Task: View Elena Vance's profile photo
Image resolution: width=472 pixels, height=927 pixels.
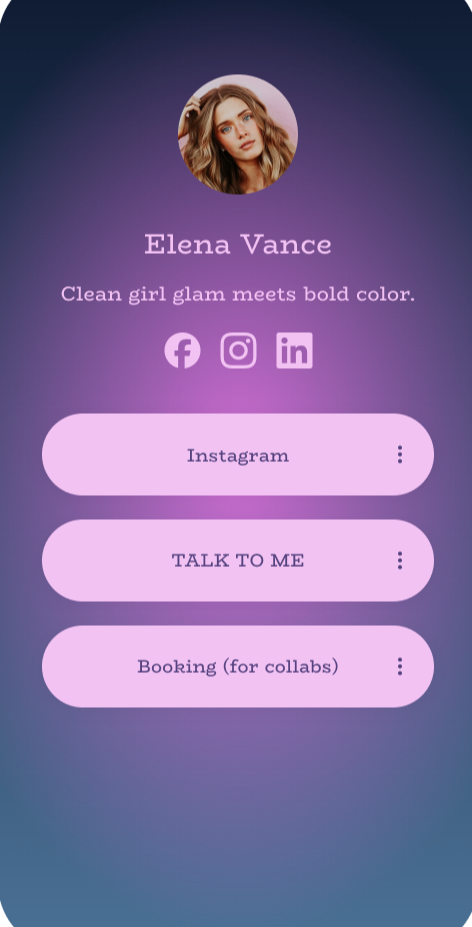Action: point(238,134)
